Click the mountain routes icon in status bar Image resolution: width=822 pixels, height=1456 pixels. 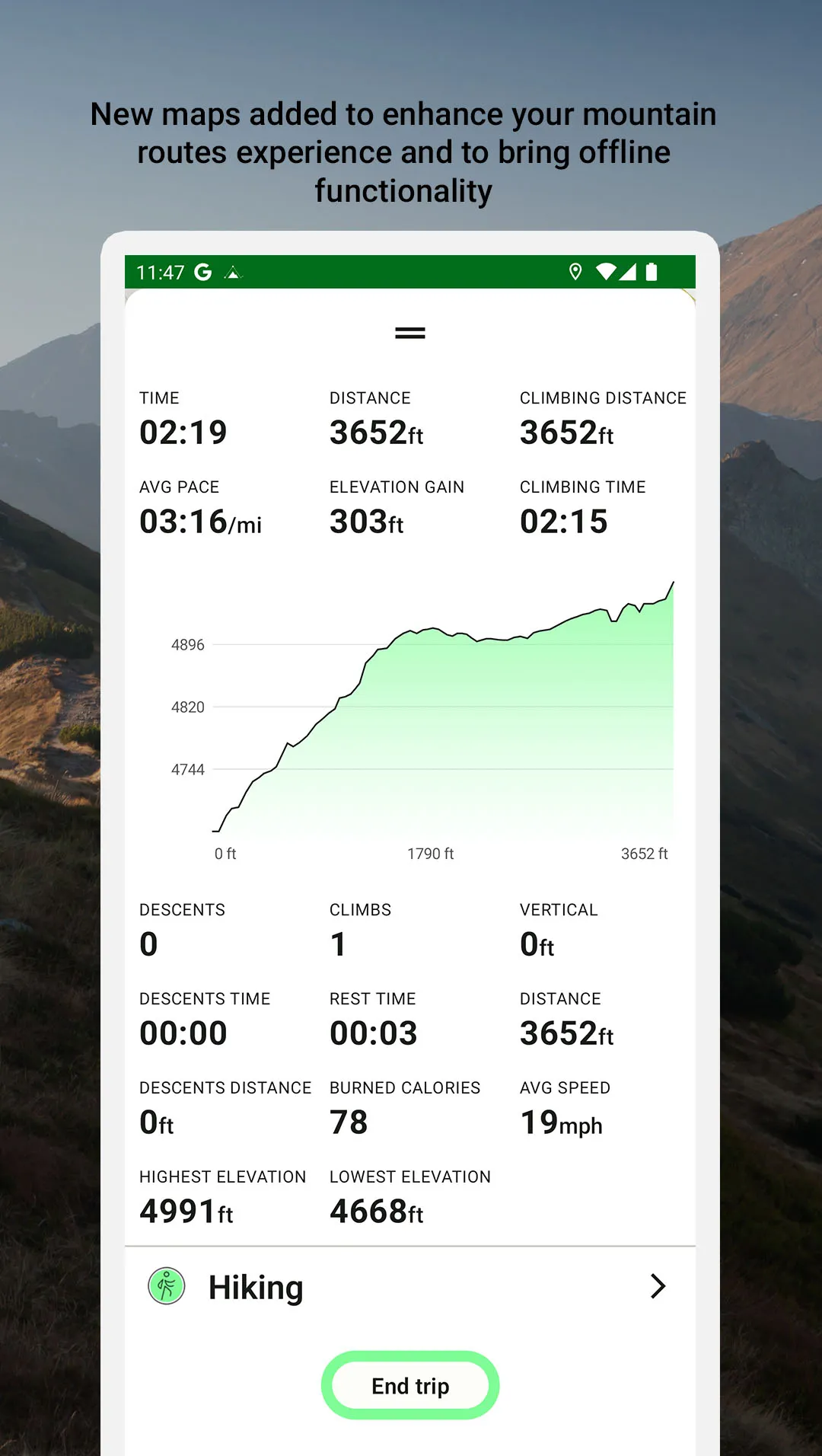pos(234,272)
